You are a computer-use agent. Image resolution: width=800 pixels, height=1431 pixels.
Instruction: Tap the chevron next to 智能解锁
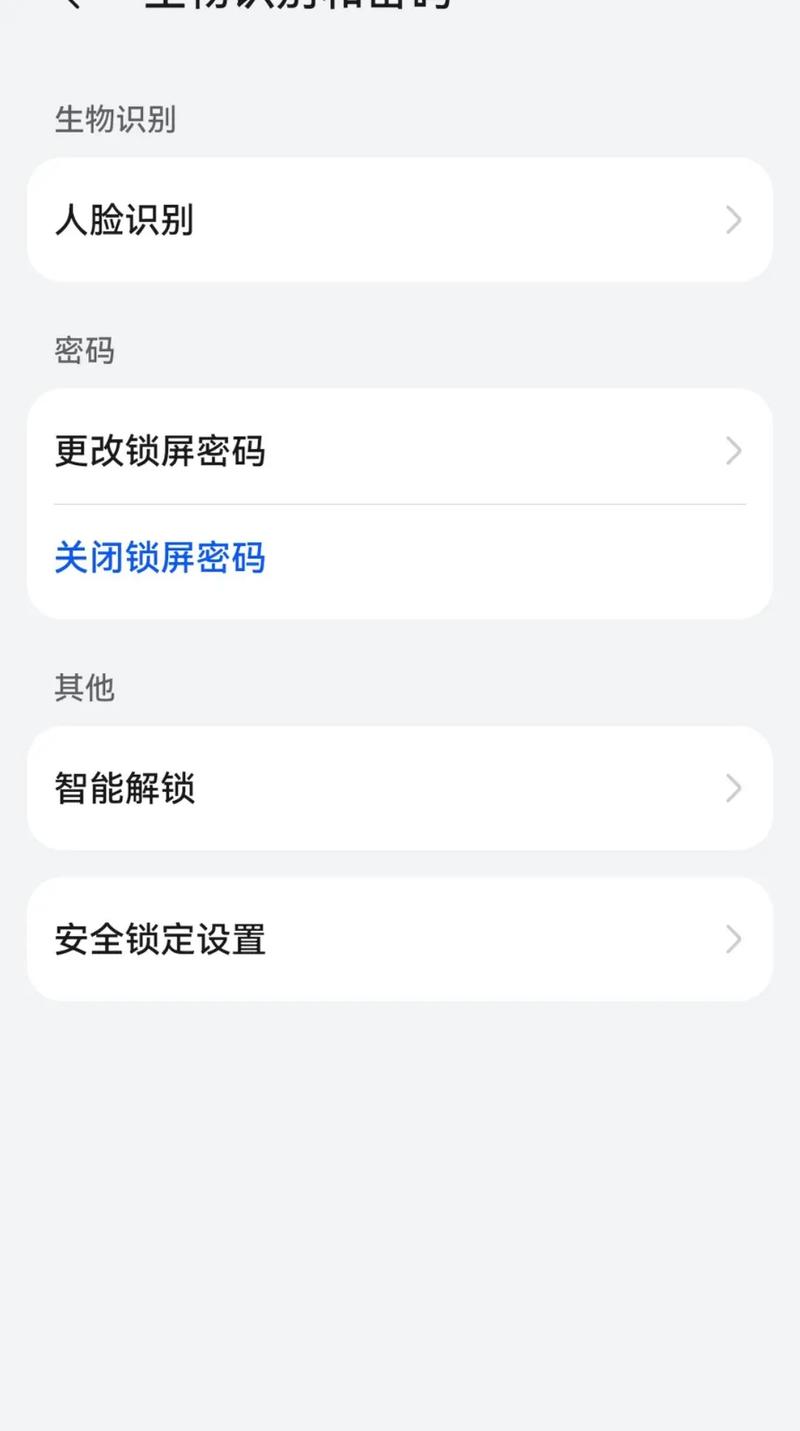pyautogui.click(x=733, y=788)
